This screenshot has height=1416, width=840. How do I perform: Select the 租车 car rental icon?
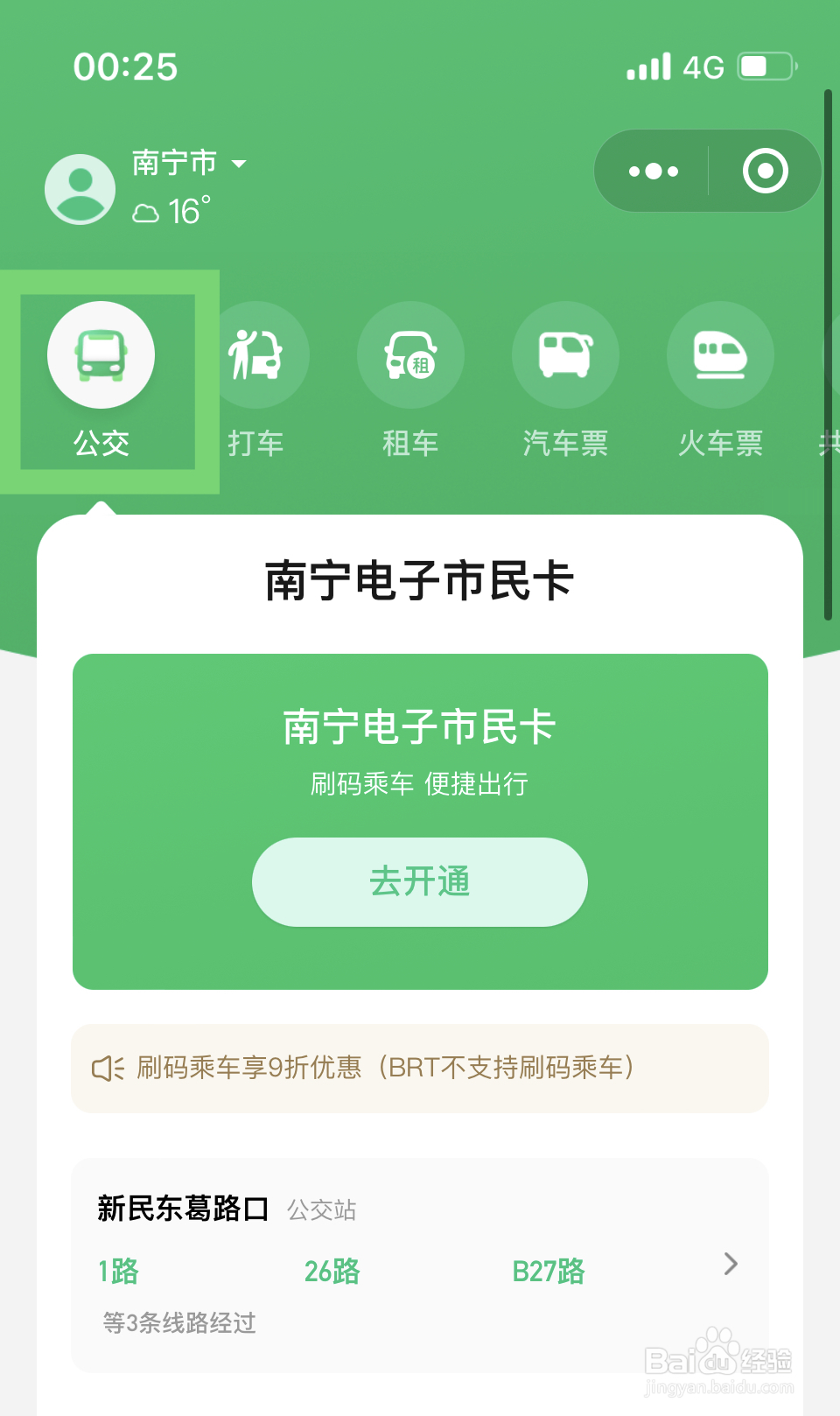pyautogui.click(x=410, y=354)
